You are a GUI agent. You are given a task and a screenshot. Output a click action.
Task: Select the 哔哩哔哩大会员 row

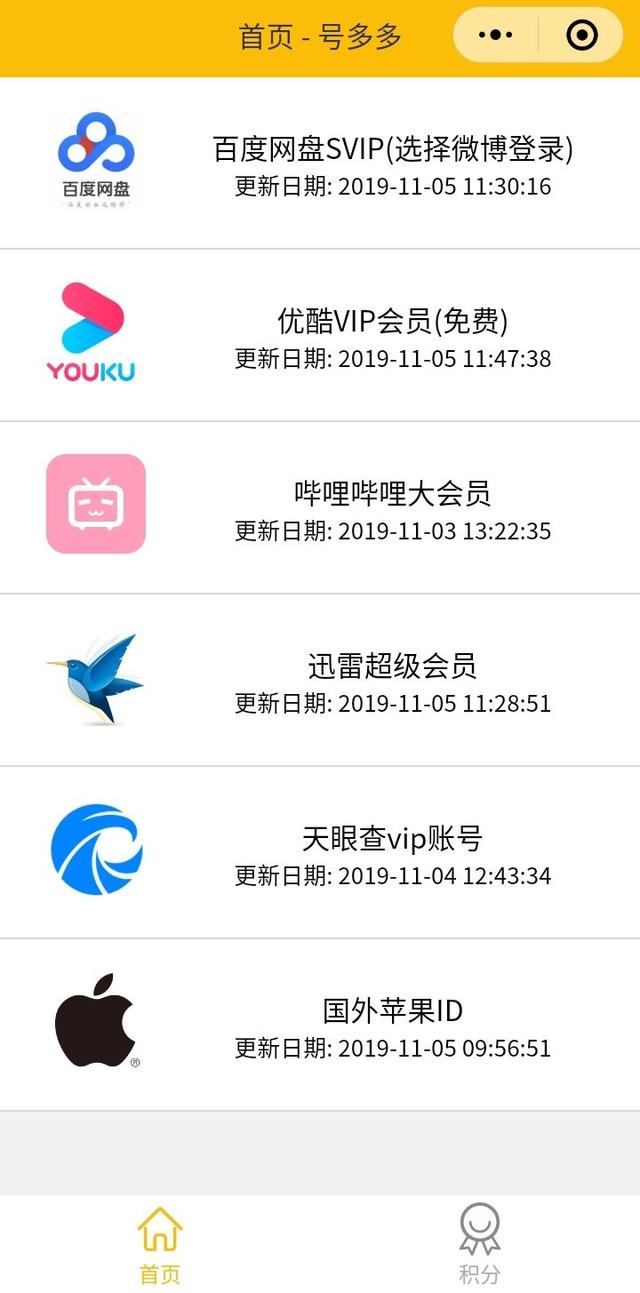coord(320,508)
